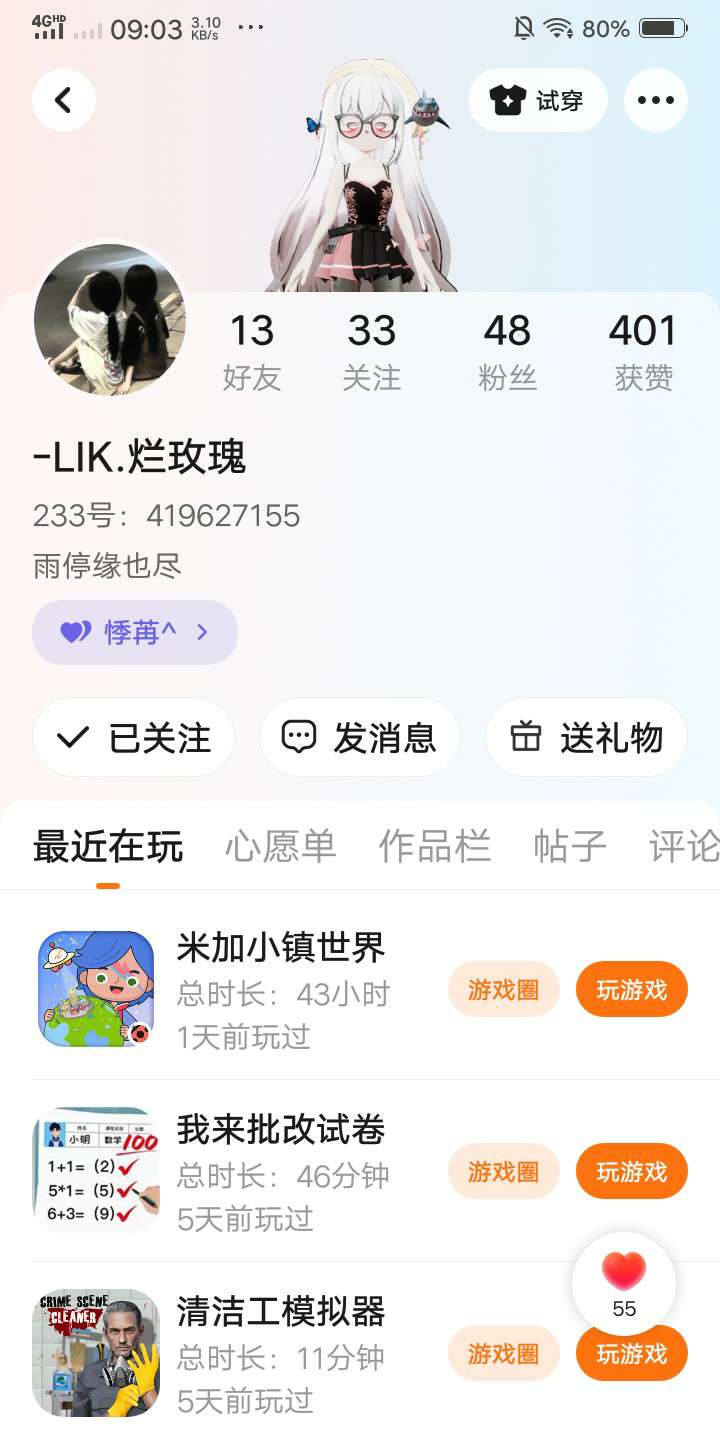Viewport: 720px width, 1436px height.
Task: Select the 最近在玩 tab
Action: coord(108,847)
